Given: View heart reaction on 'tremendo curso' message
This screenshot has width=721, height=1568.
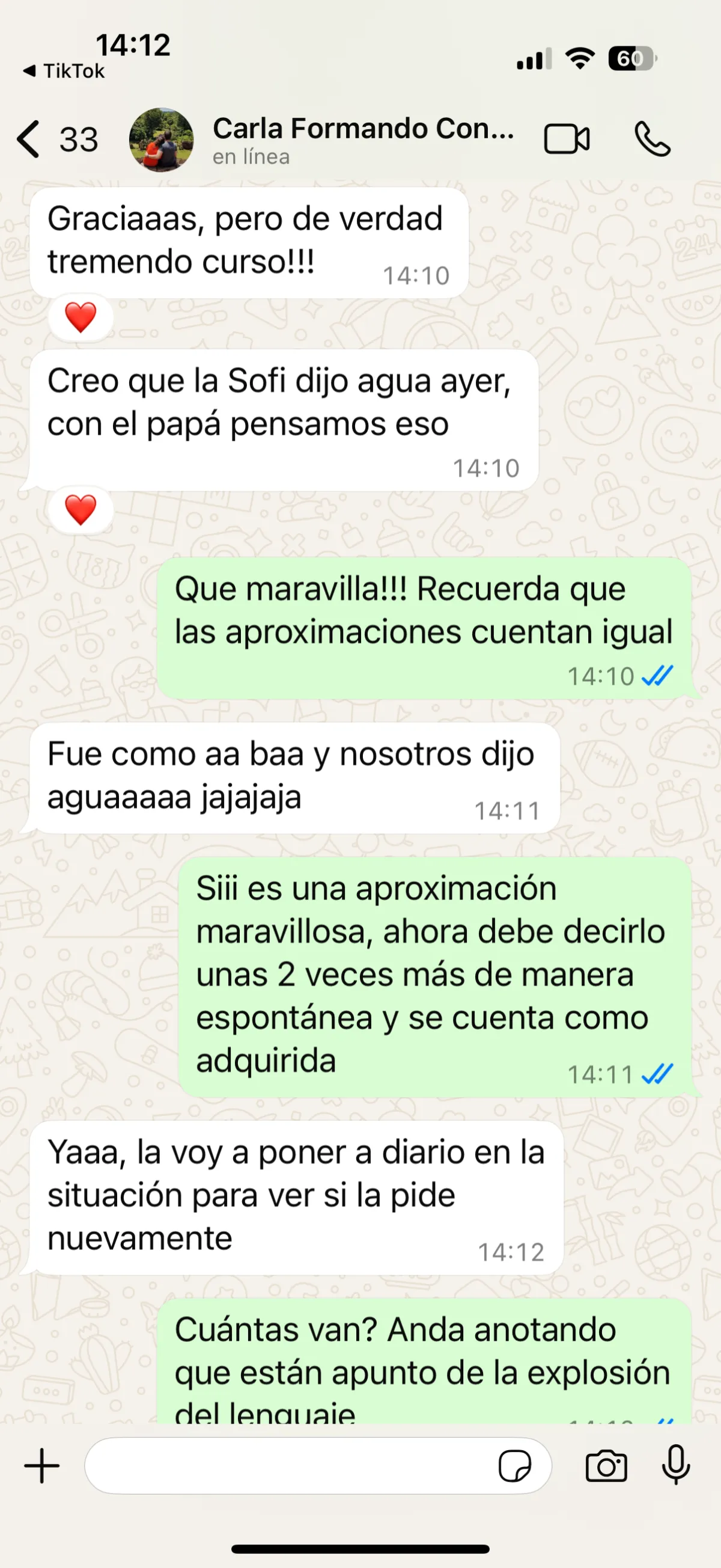Looking at the screenshot, I should (81, 317).
